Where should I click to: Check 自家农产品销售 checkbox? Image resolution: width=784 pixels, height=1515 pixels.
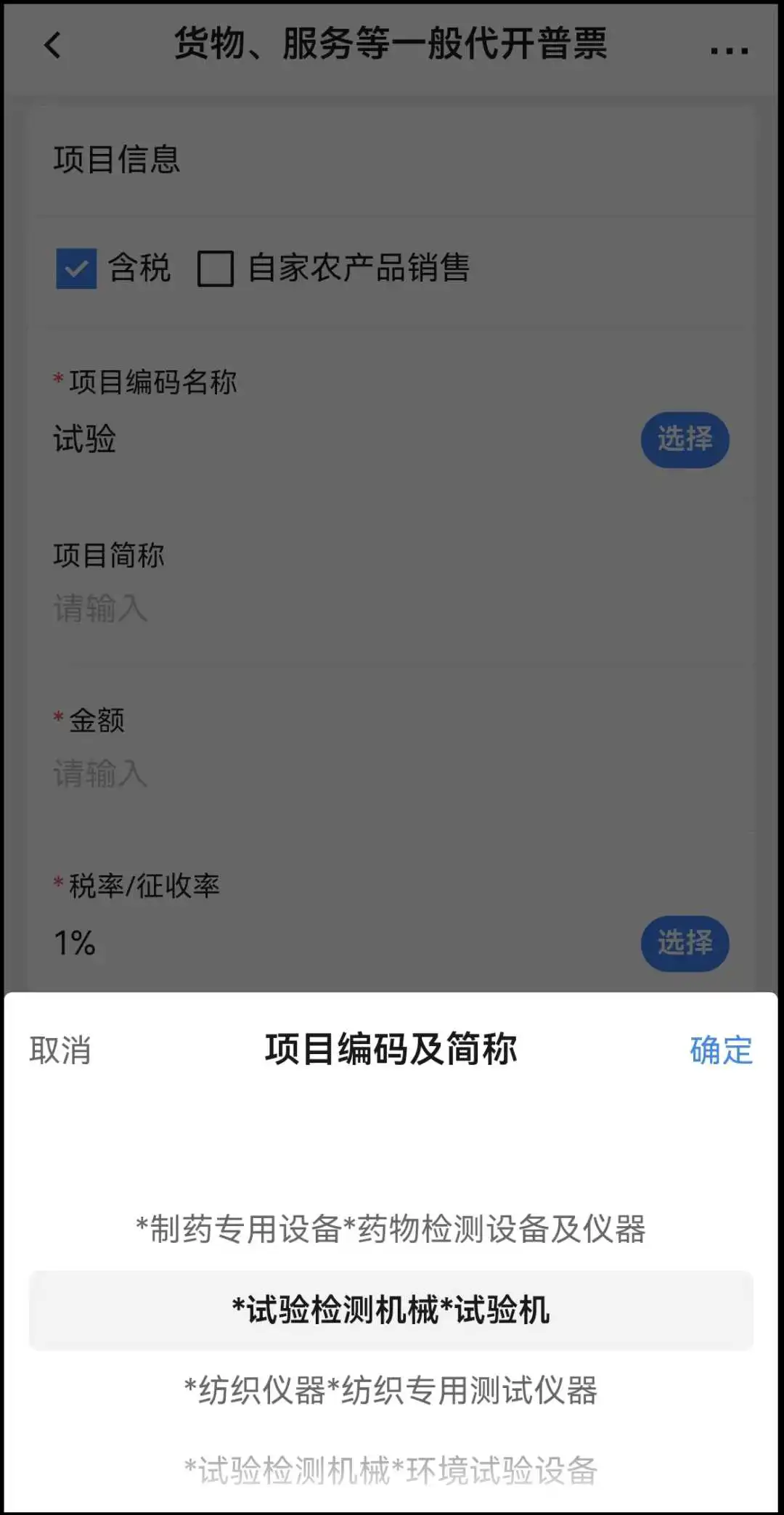[216, 269]
